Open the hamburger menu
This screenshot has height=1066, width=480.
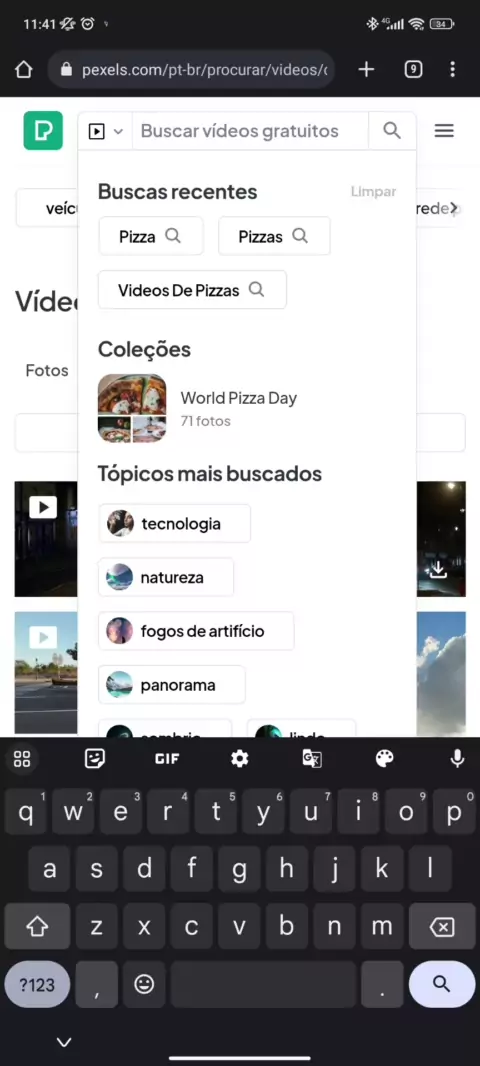coord(444,131)
